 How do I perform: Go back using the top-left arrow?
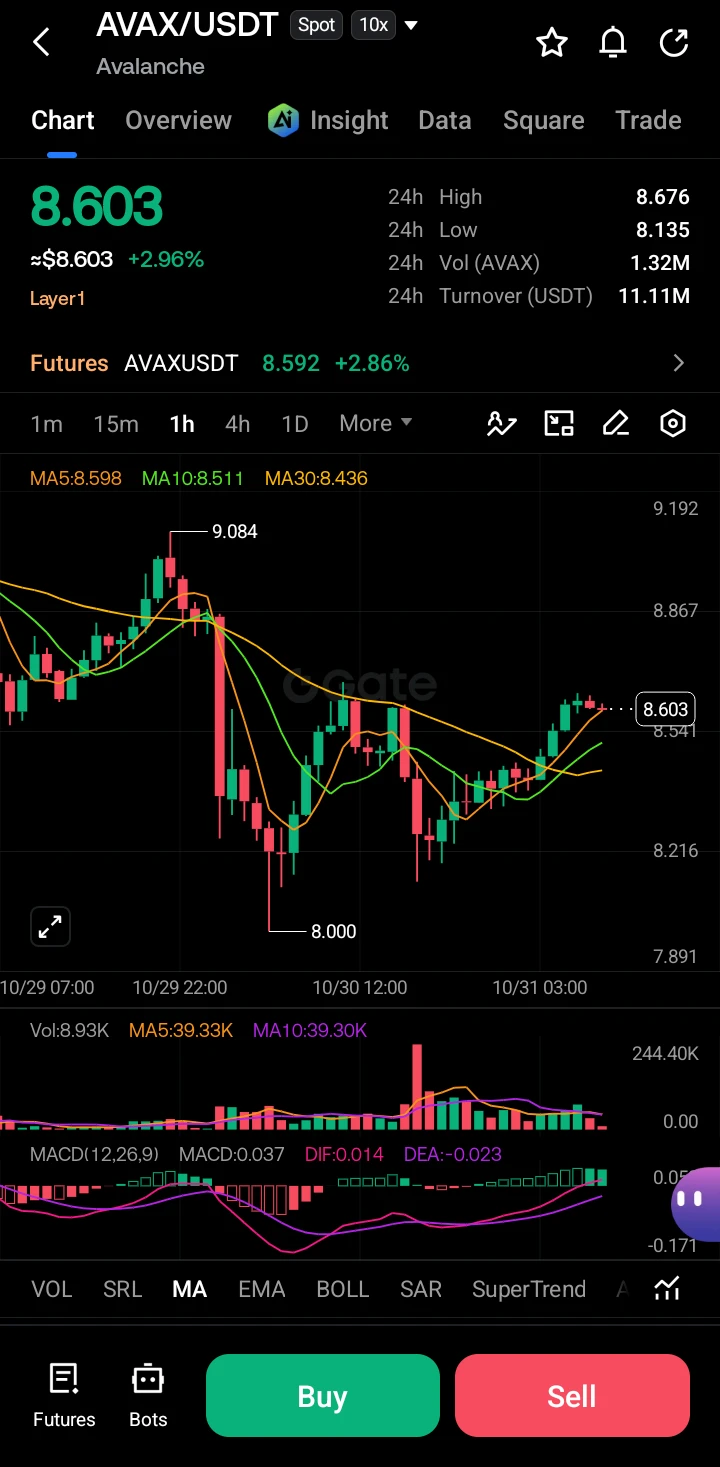pyautogui.click(x=41, y=42)
